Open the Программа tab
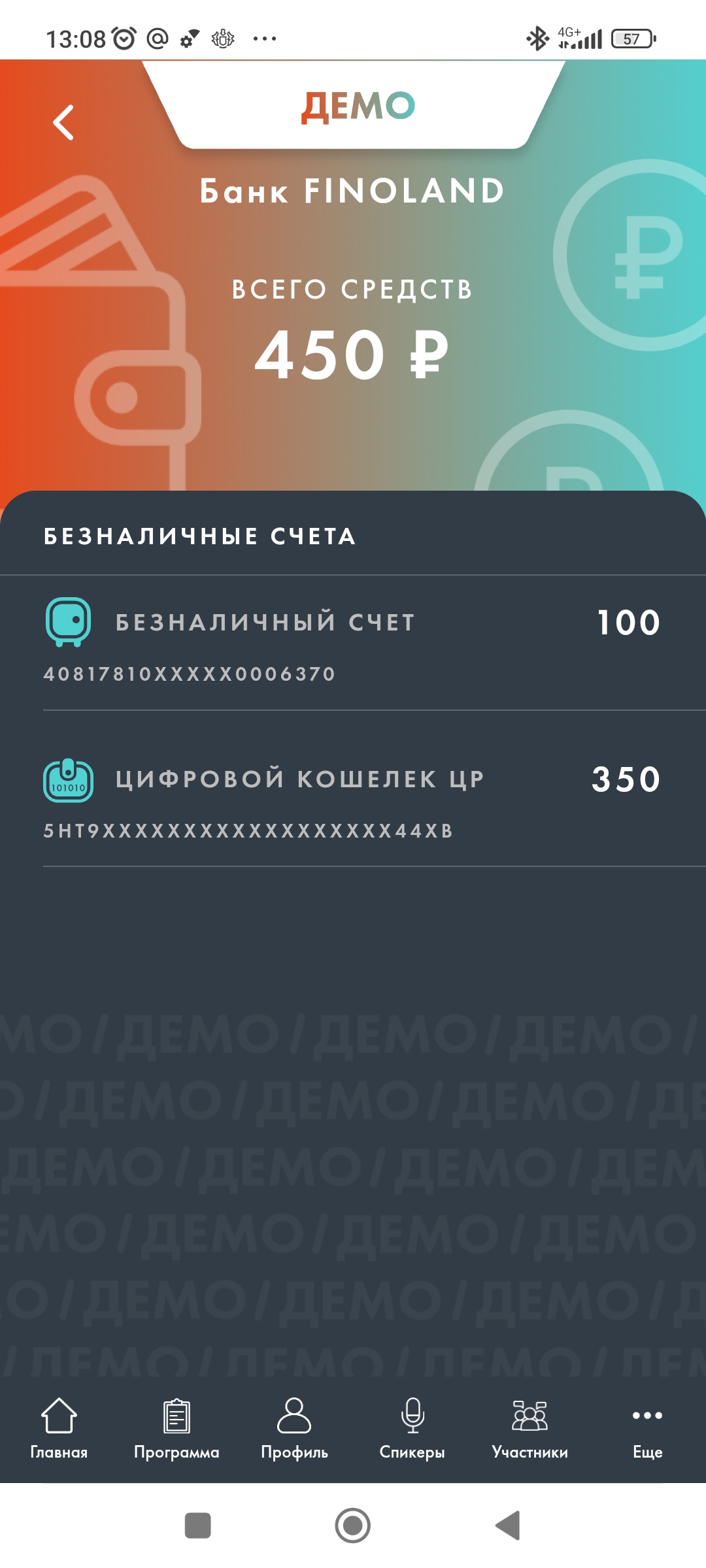This screenshot has height=1568, width=706. 176,1428
